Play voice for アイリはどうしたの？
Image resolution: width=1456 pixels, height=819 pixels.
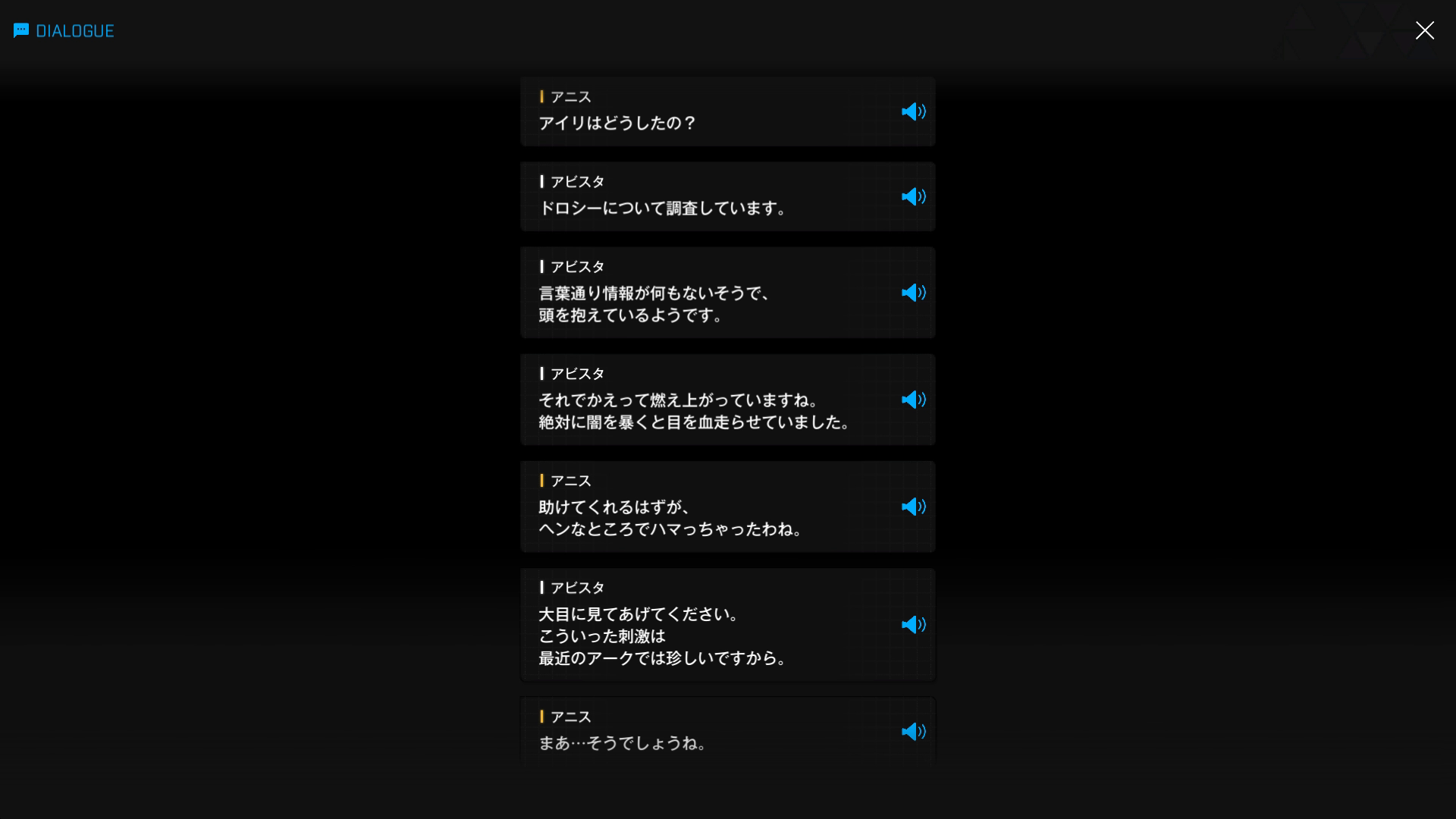pyautogui.click(x=913, y=111)
